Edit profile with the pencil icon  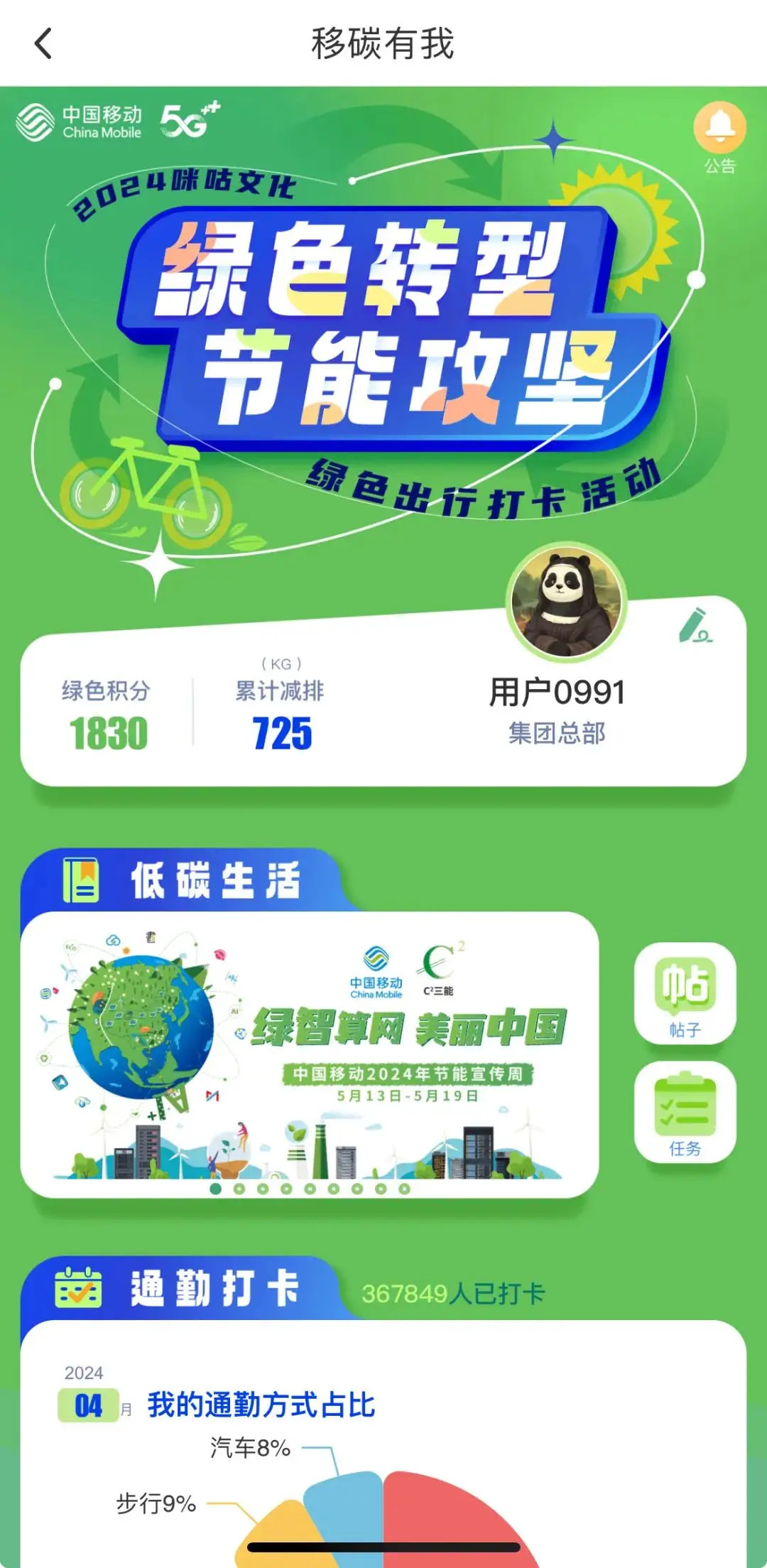point(695,626)
